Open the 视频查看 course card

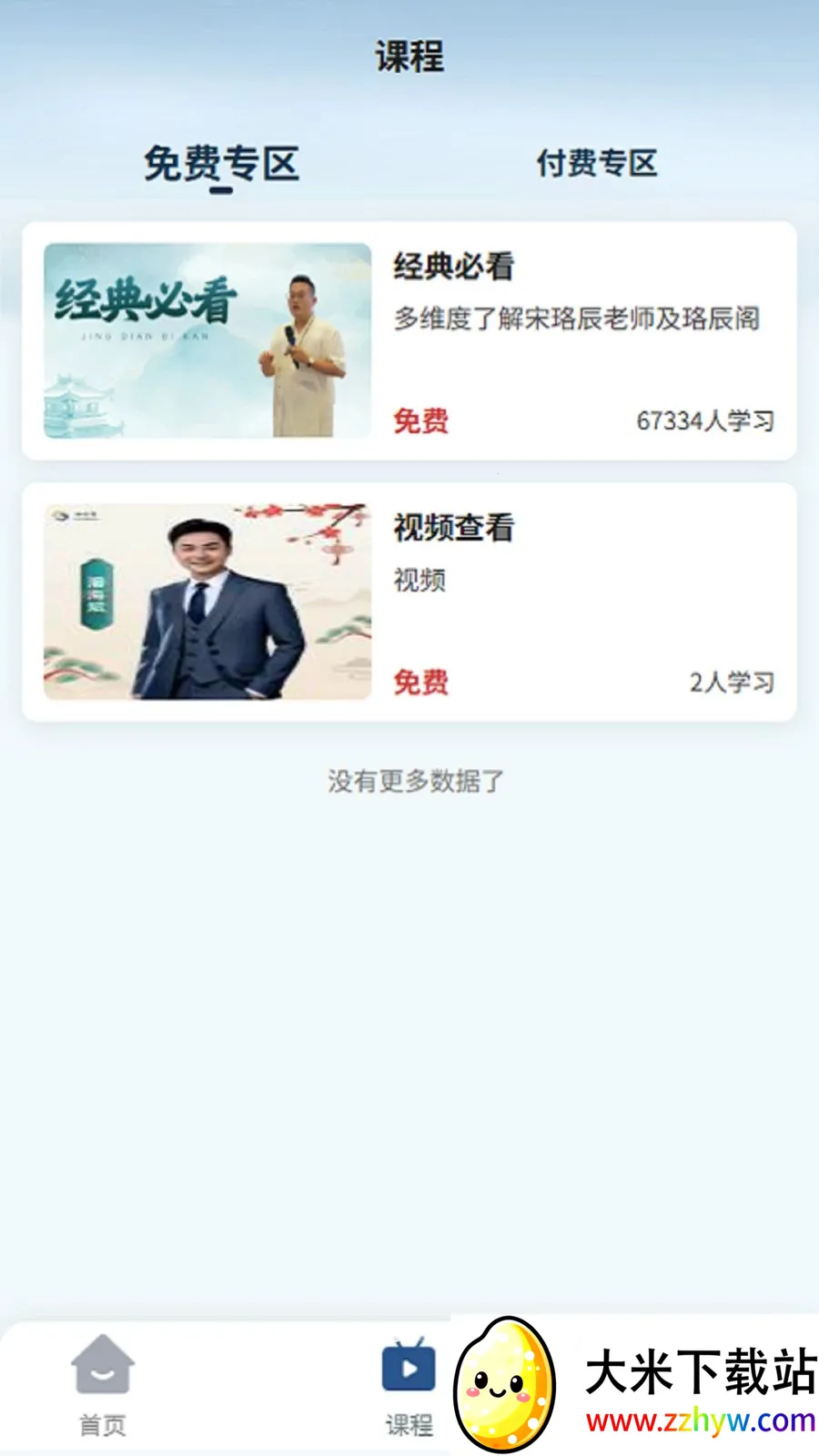[409, 602]
